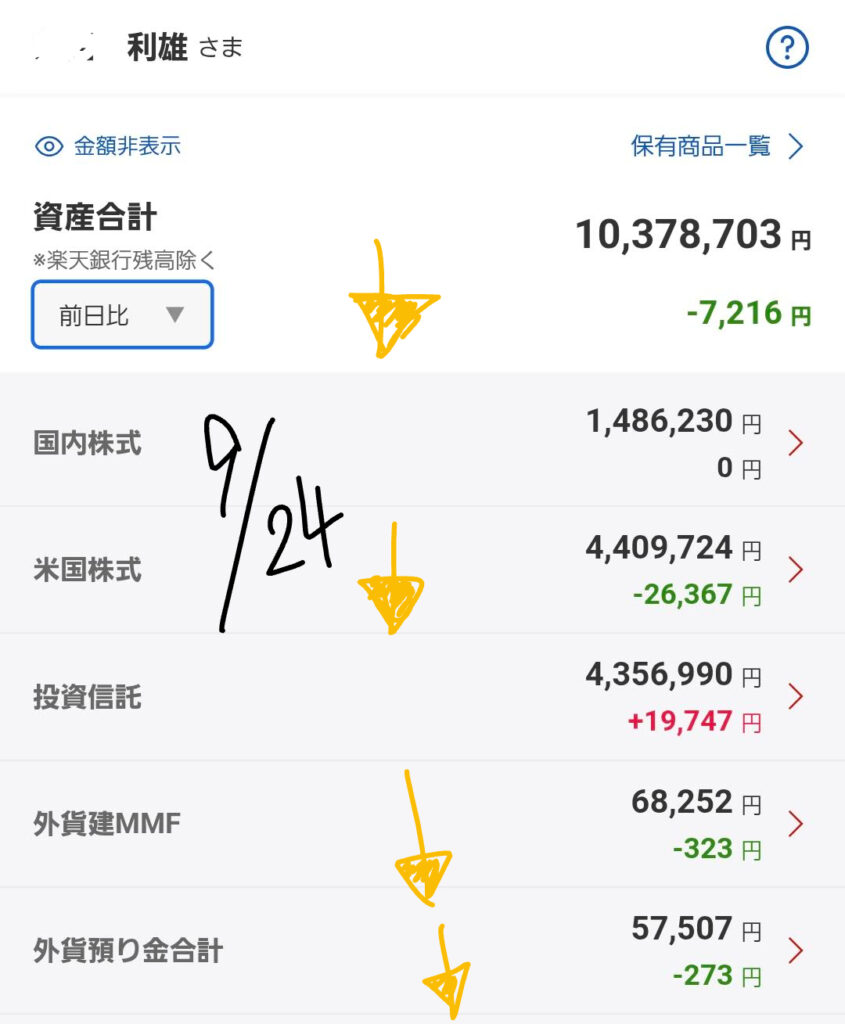Viewport: 845px width, 1024px height.
Task: Show 外貨建MMF details
Action: (420, 824)
